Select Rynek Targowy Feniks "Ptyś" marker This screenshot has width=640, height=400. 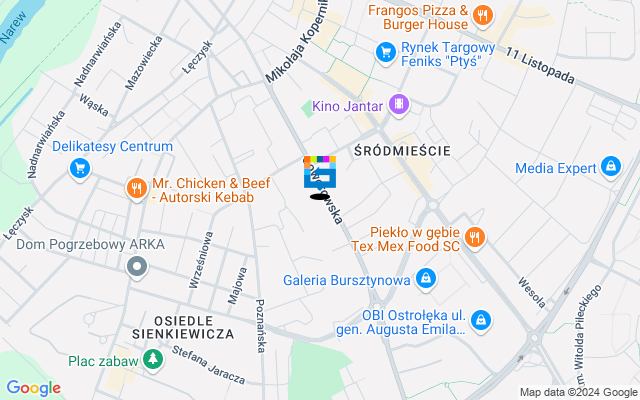pos(385,50)
